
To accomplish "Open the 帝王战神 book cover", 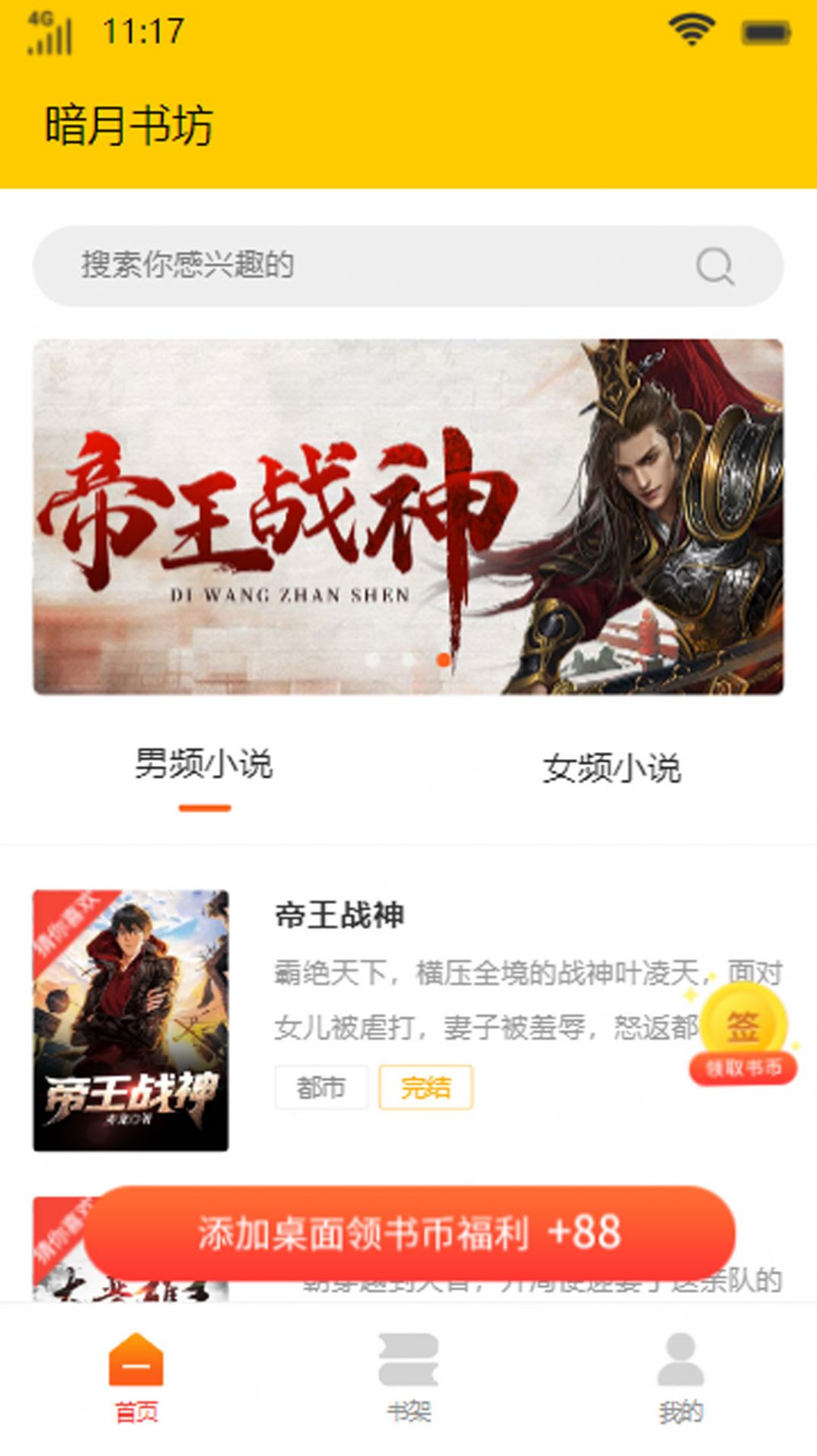I will pyautogui.click(x=131, y=1020).
